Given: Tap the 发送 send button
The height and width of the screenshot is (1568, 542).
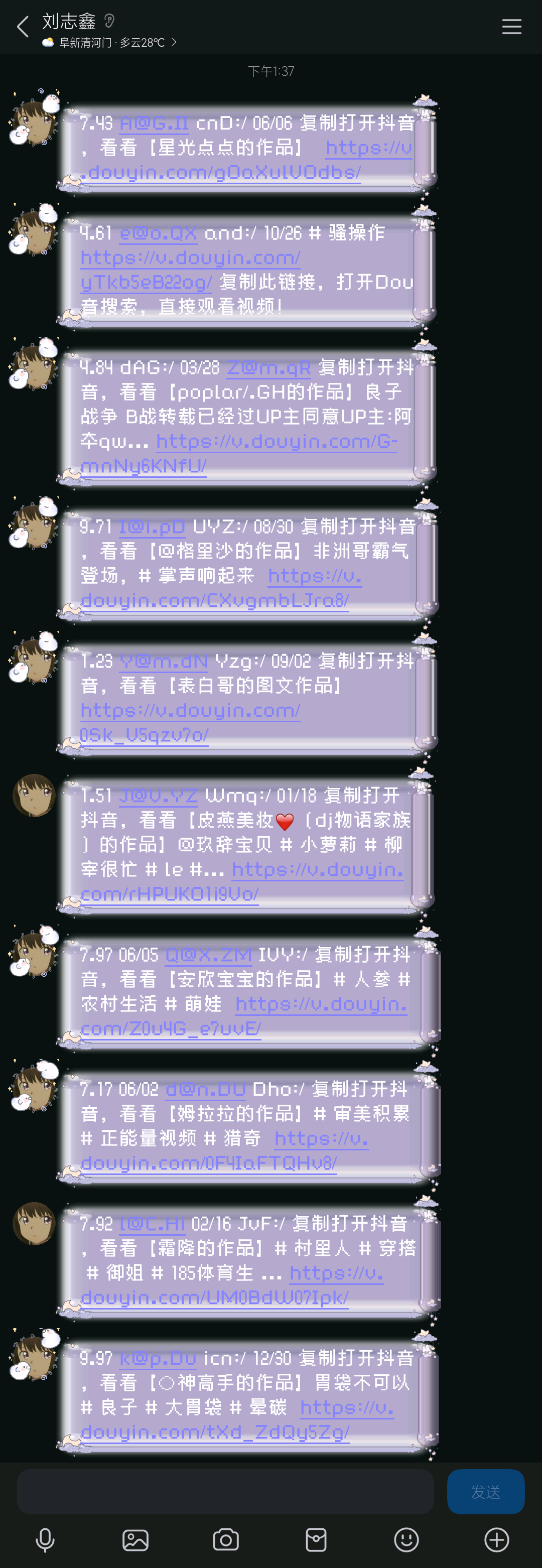Looking at the screenshot, I should pos(485,1492).
